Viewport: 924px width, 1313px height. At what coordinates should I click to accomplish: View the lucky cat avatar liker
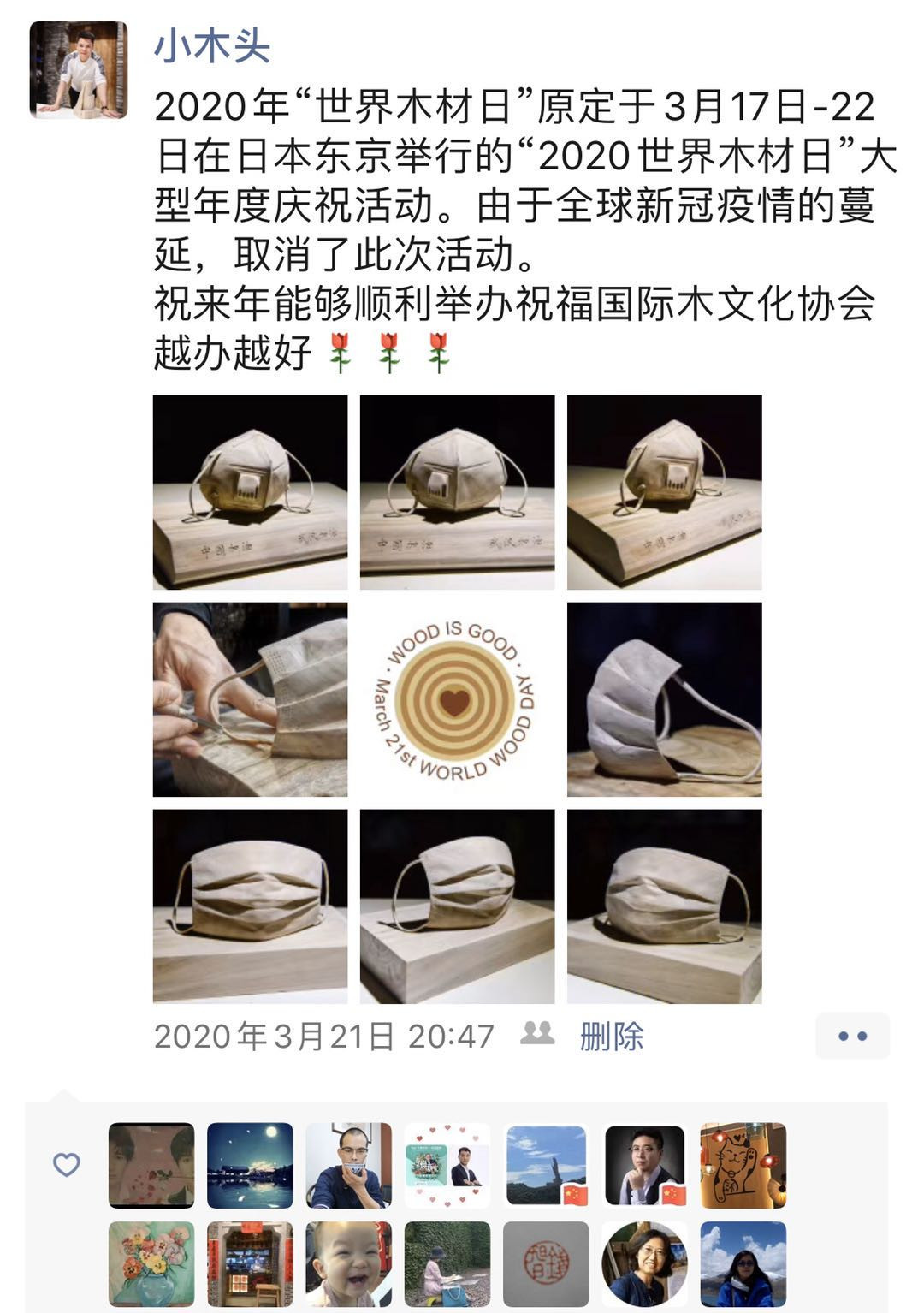(743, 1165)
